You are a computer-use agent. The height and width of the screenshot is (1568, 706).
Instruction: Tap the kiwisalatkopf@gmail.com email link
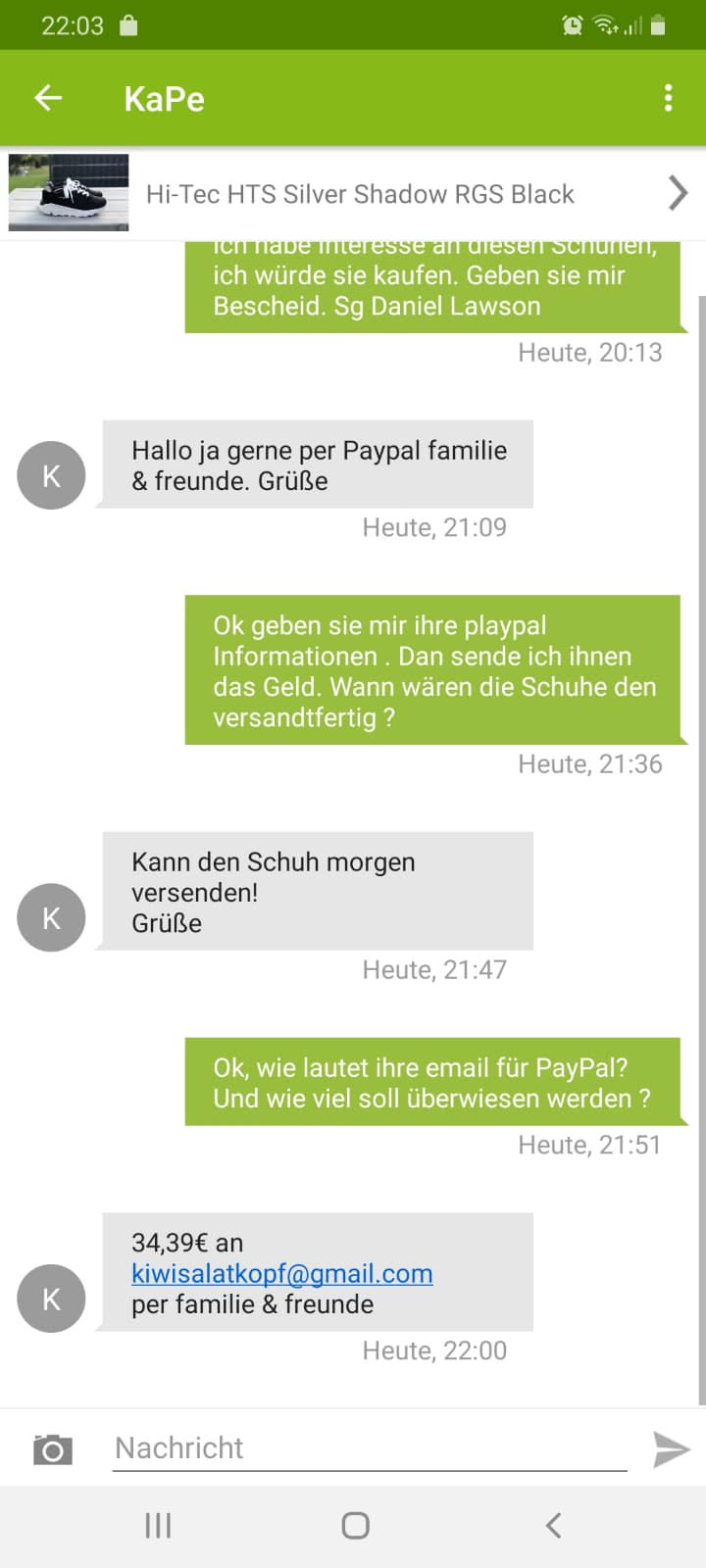[282, 1273]
